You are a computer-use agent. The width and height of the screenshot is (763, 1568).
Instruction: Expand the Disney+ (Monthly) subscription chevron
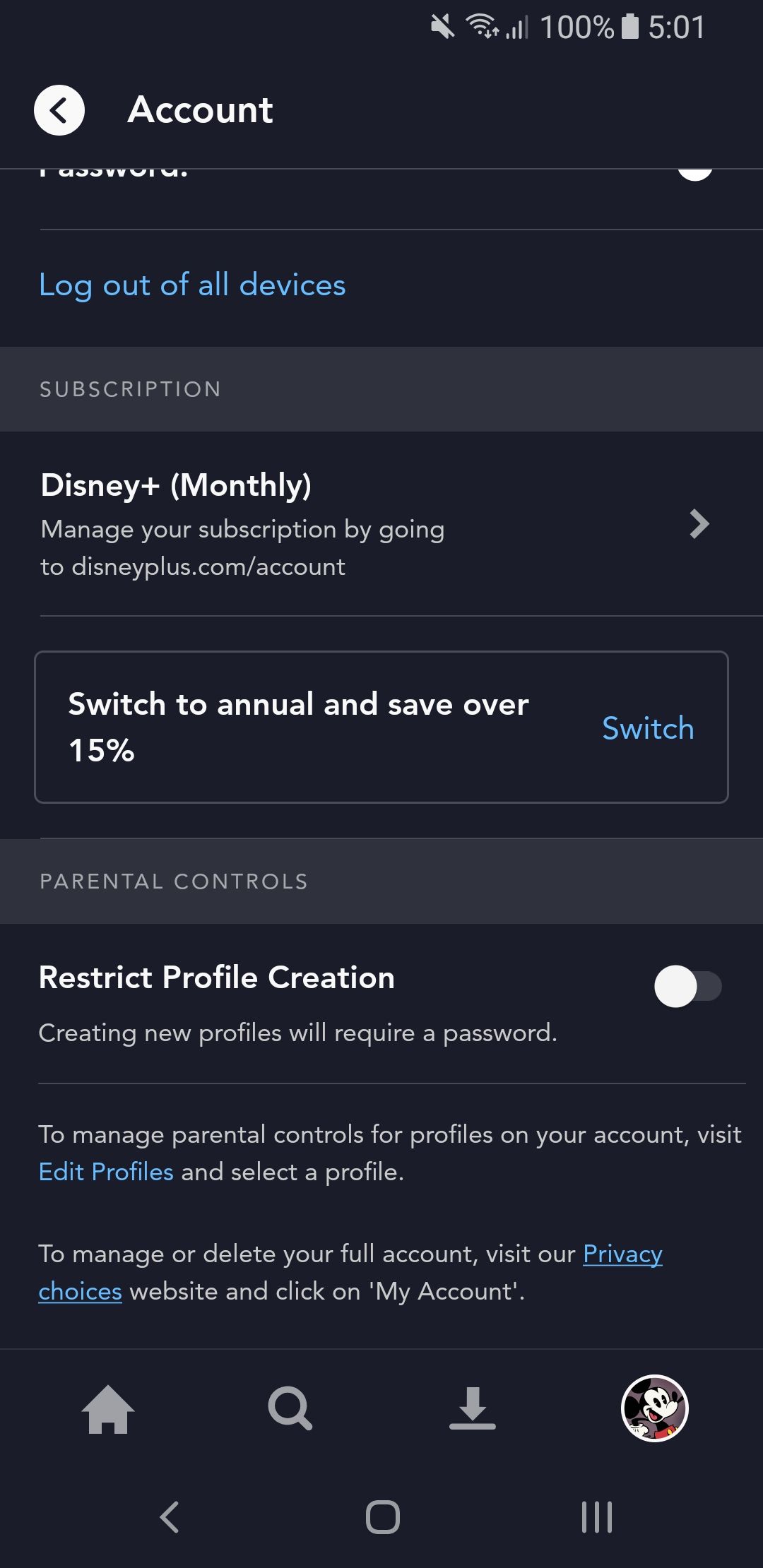(x=699, y=523)
